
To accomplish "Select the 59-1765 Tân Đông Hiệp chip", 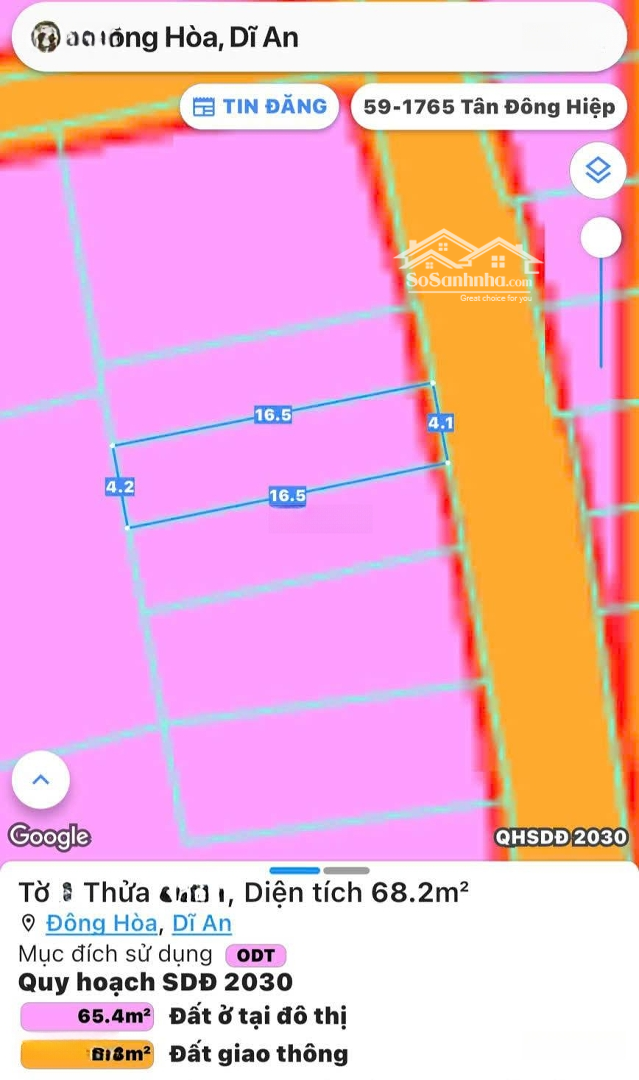I will (x=489, y=106).
